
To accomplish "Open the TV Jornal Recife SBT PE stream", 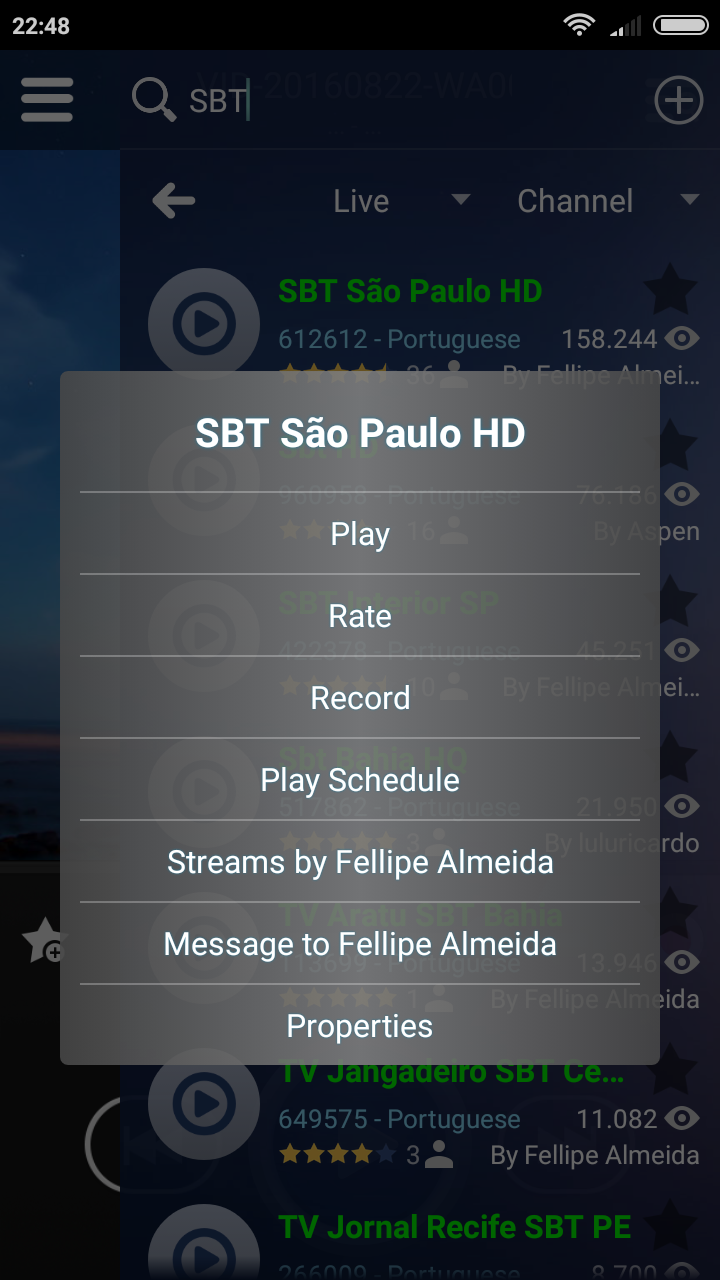I will (x=420, y=1240).
